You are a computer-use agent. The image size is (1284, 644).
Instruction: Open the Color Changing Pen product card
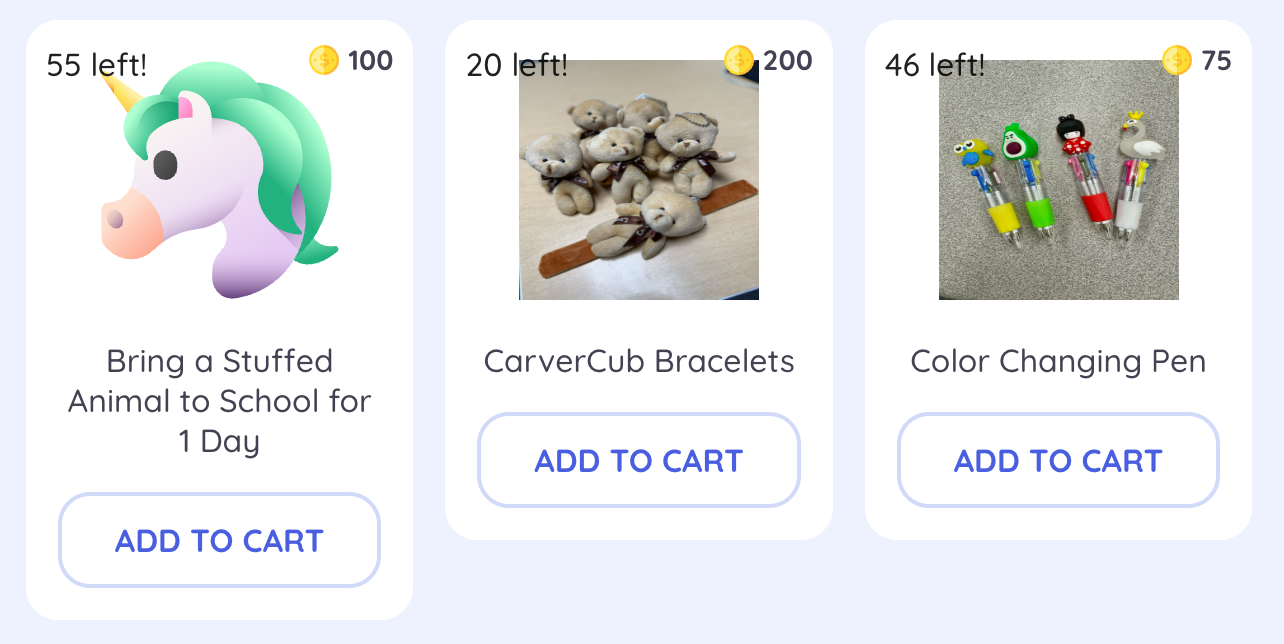[x=1058, y=180]
